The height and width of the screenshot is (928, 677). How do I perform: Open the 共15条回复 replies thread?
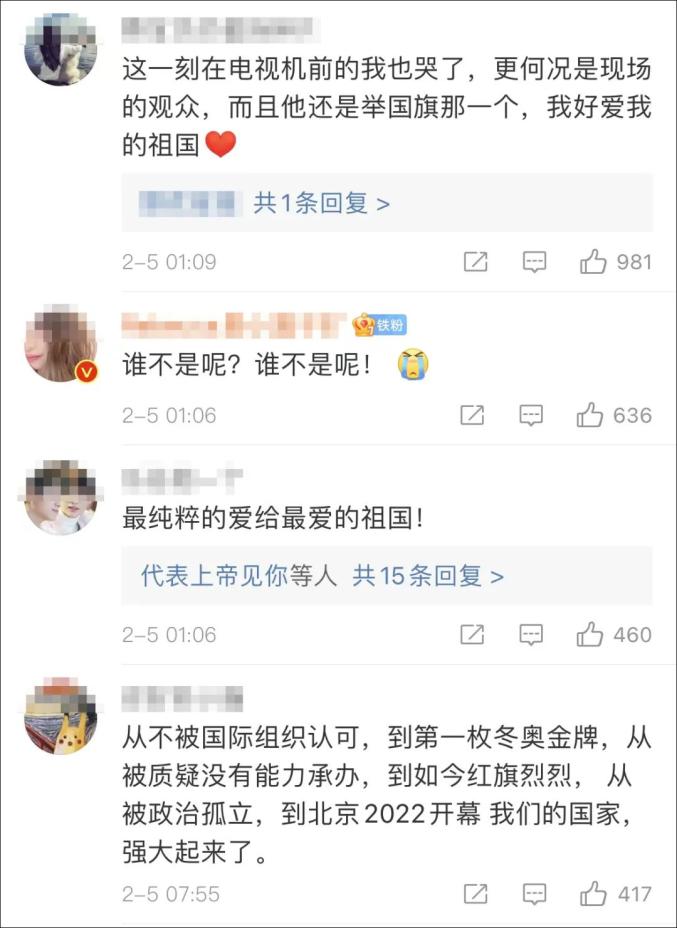[x=428, y=576]
